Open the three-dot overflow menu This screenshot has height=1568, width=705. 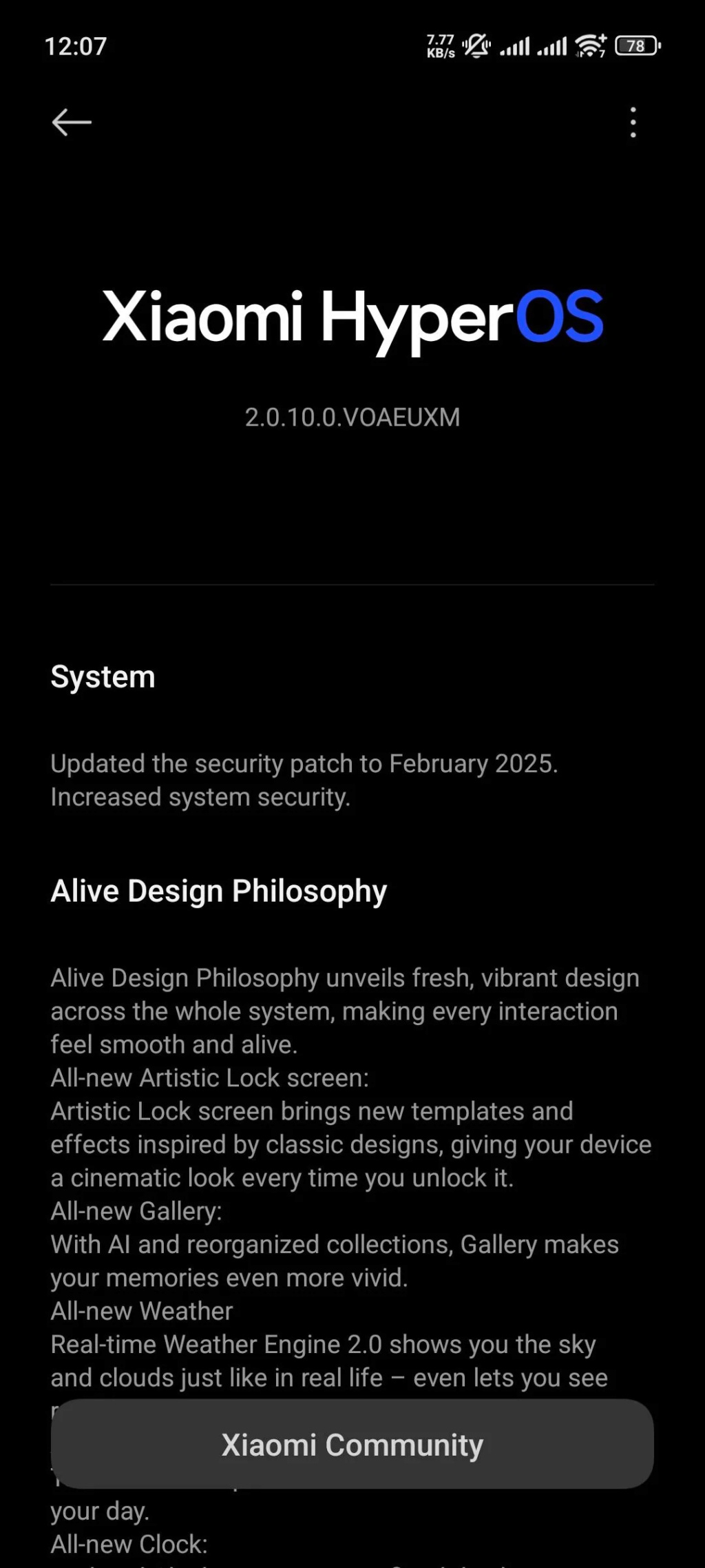coord(633,123)
